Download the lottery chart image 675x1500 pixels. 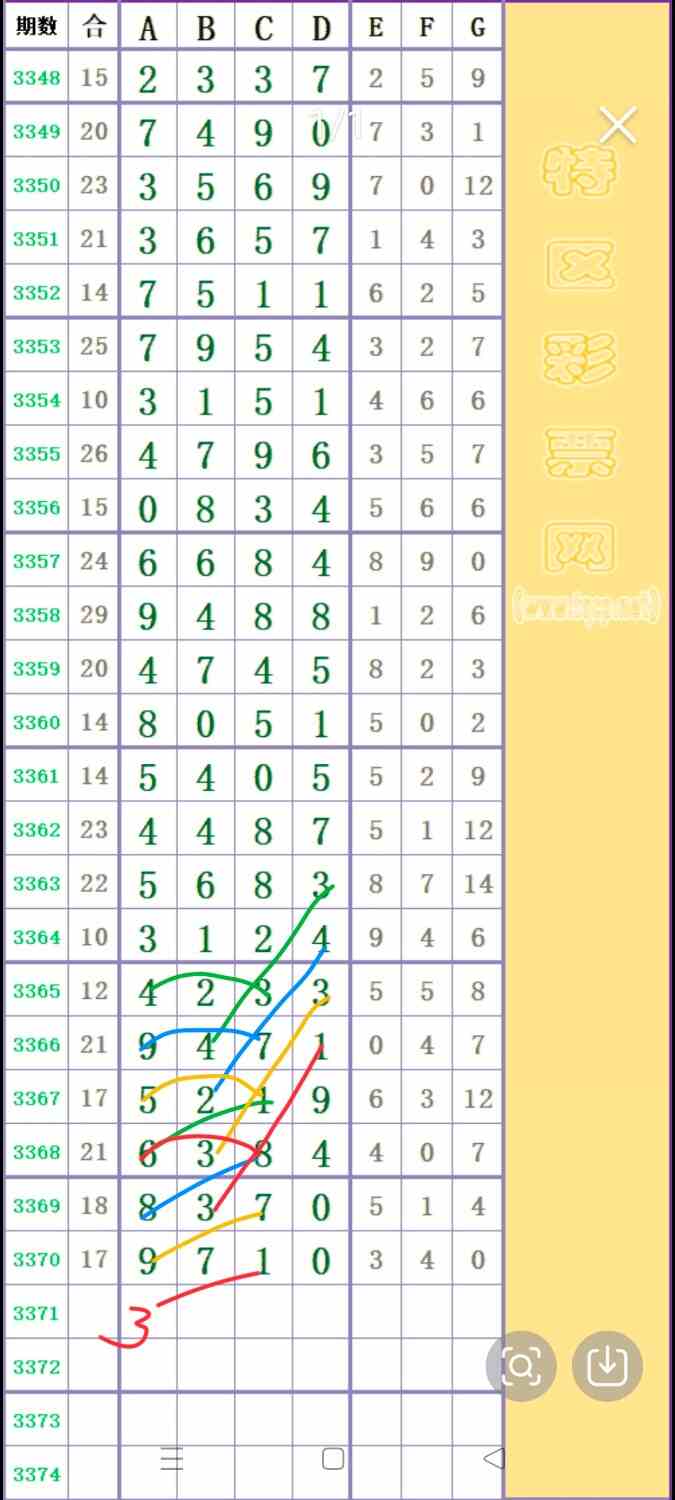pyautogui.click(x=607, y=1365)
